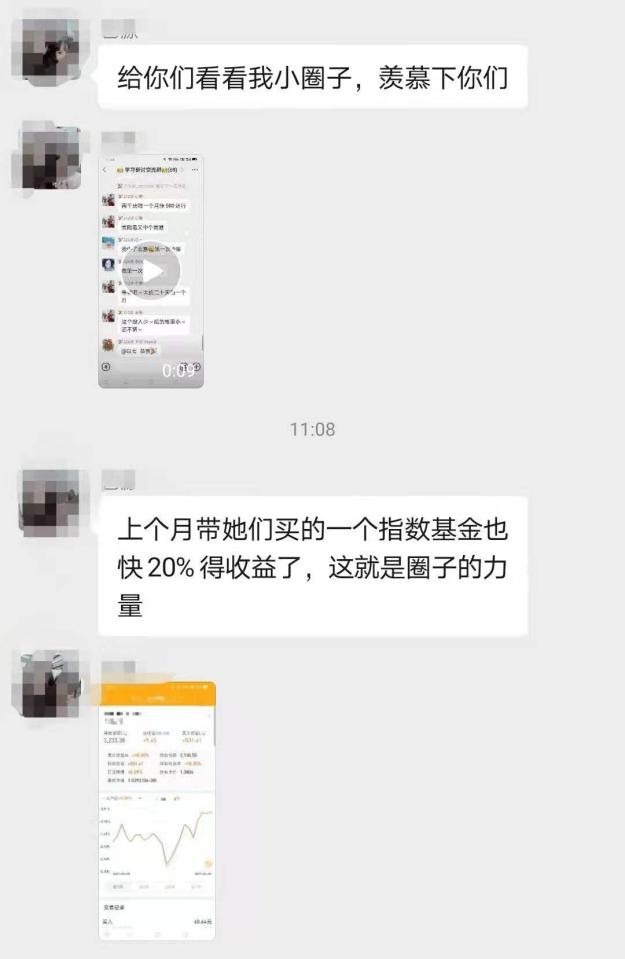Play the 0:09 video message
This screenshot has width=625, height=959.
pos(151,270)
